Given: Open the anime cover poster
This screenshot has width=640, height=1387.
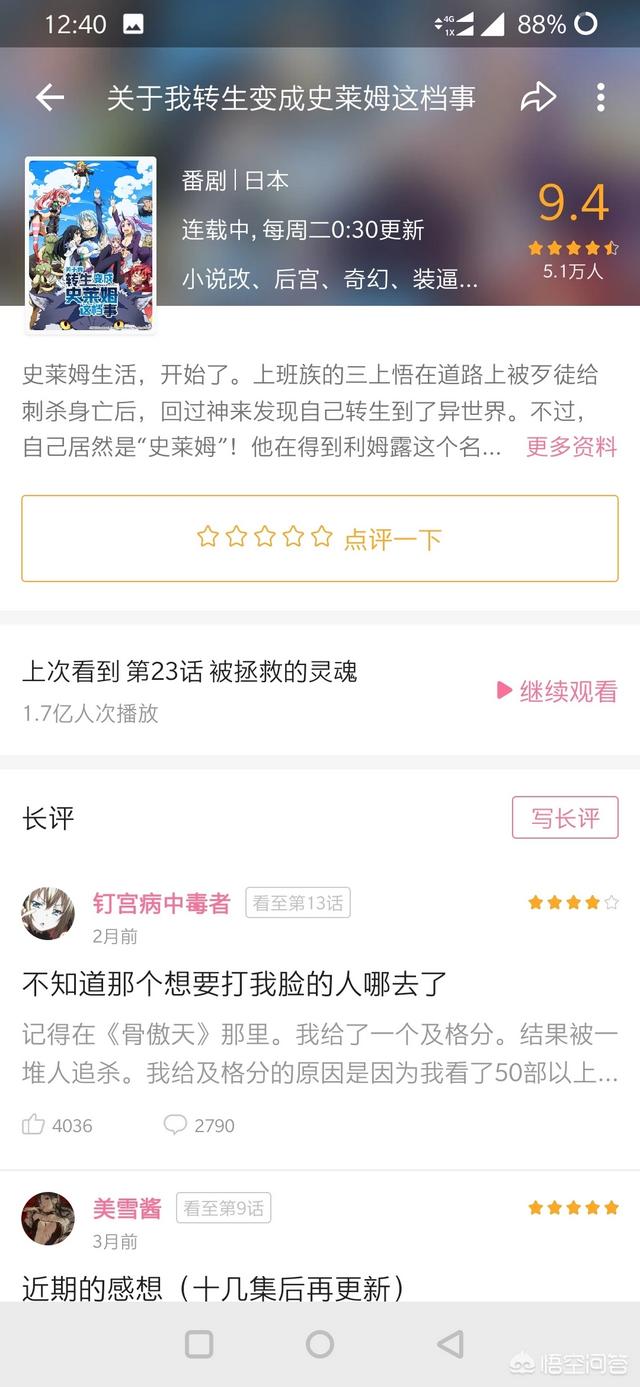Looking at the screenshot, I should point(91,246).
